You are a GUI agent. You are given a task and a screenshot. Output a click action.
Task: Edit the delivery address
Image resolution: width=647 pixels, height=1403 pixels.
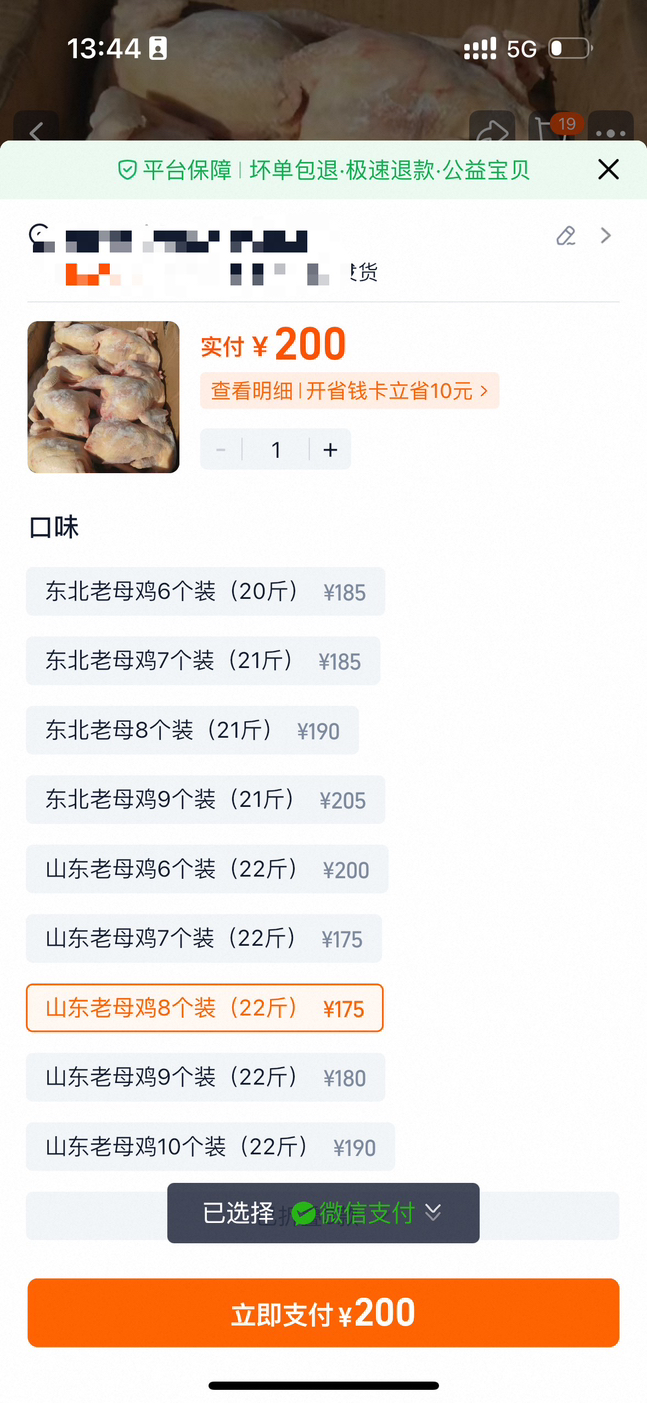(566, 236)
